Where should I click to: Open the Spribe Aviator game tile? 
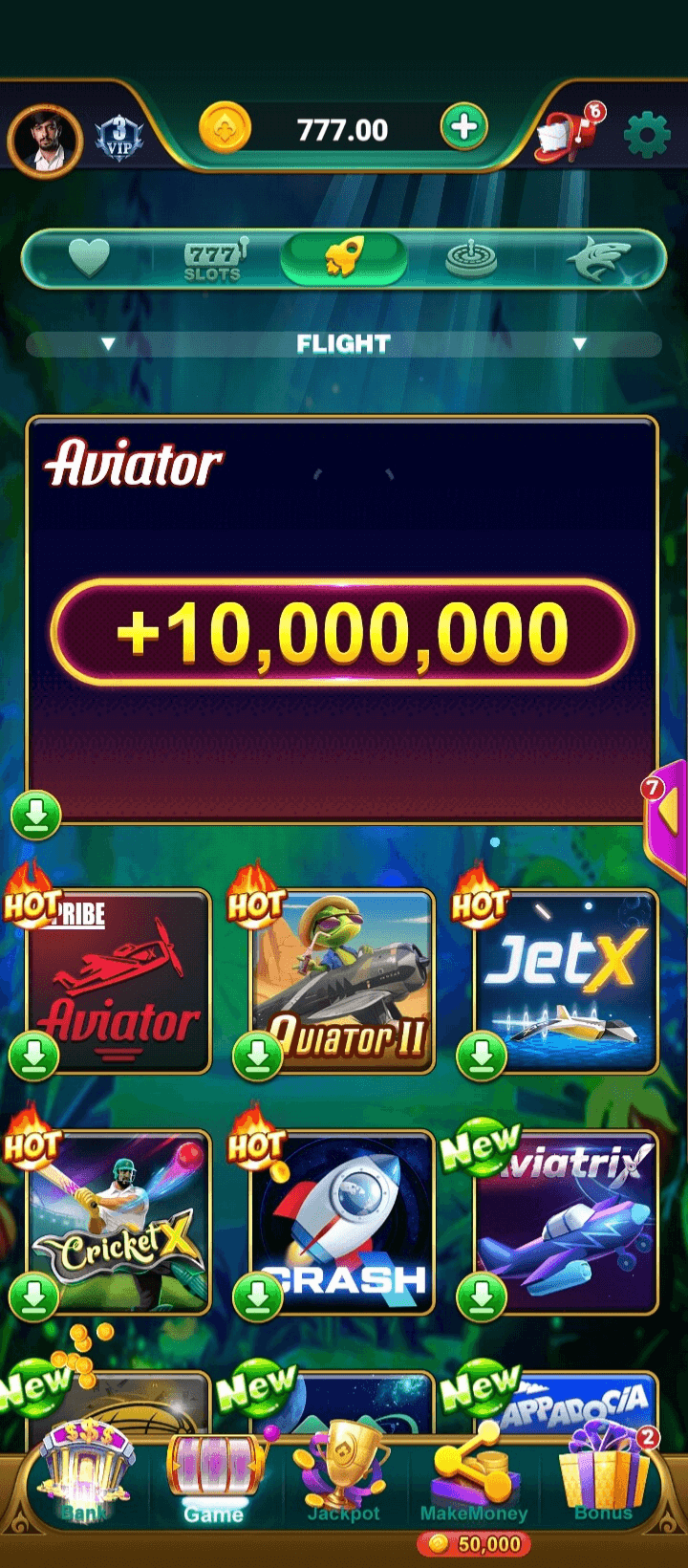pos(118,983)
